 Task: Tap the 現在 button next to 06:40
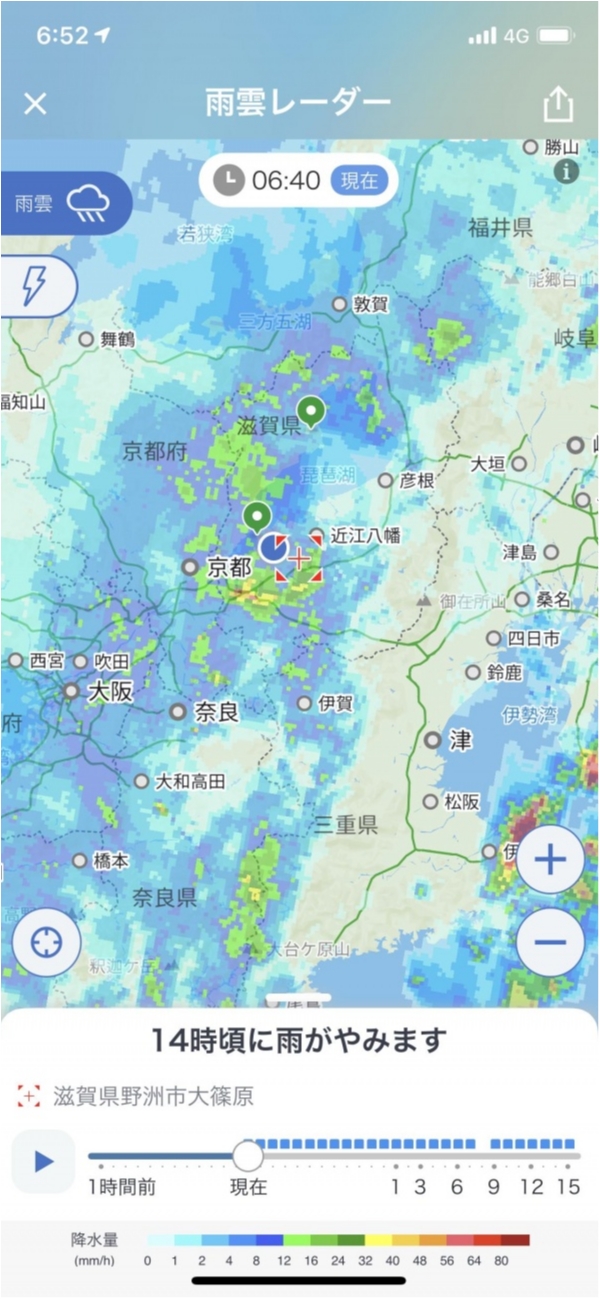[359, 181]
